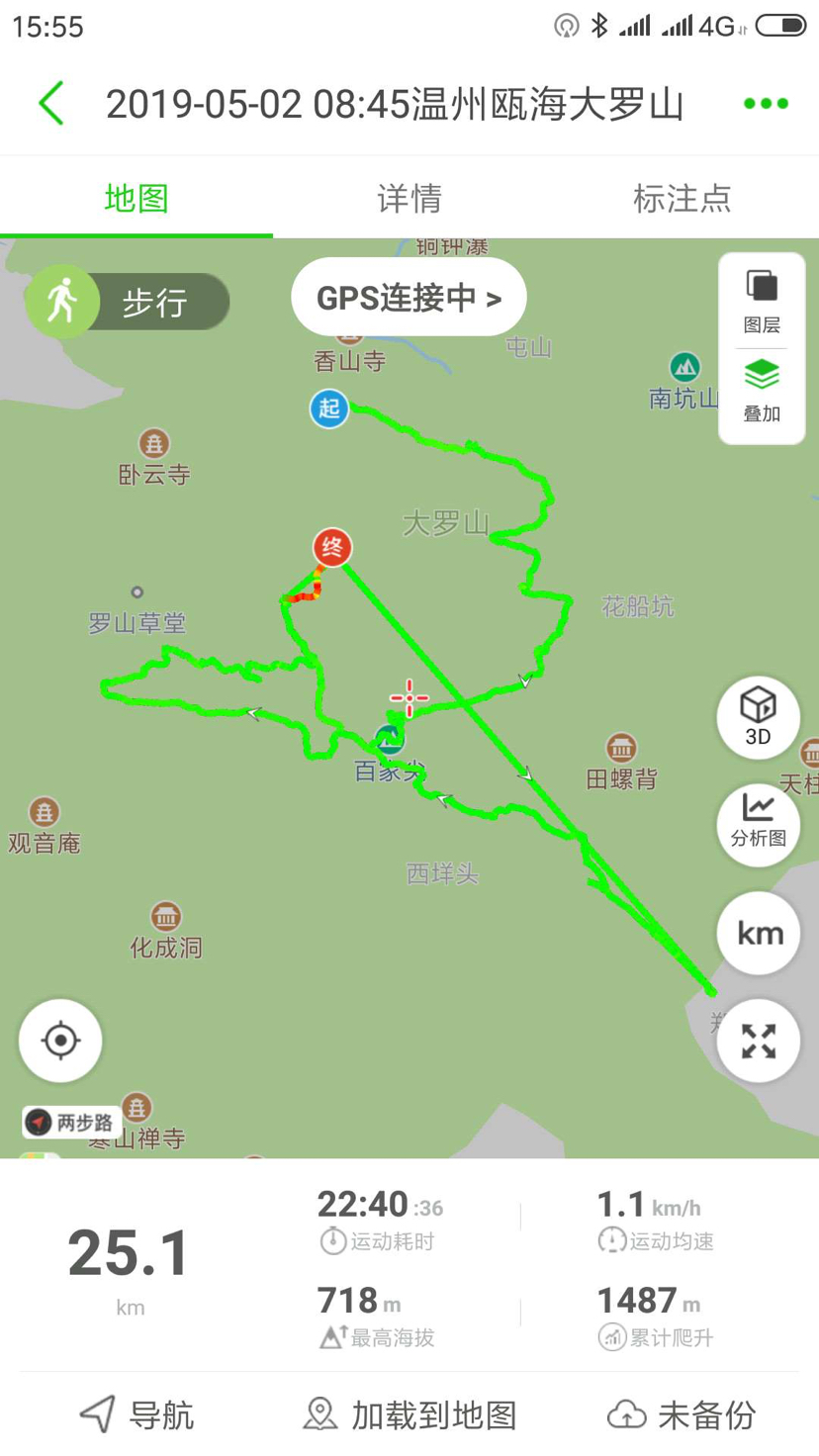Tap the red 终 end marker
This screenshot has height=1456, width=819.
(333, 547)
